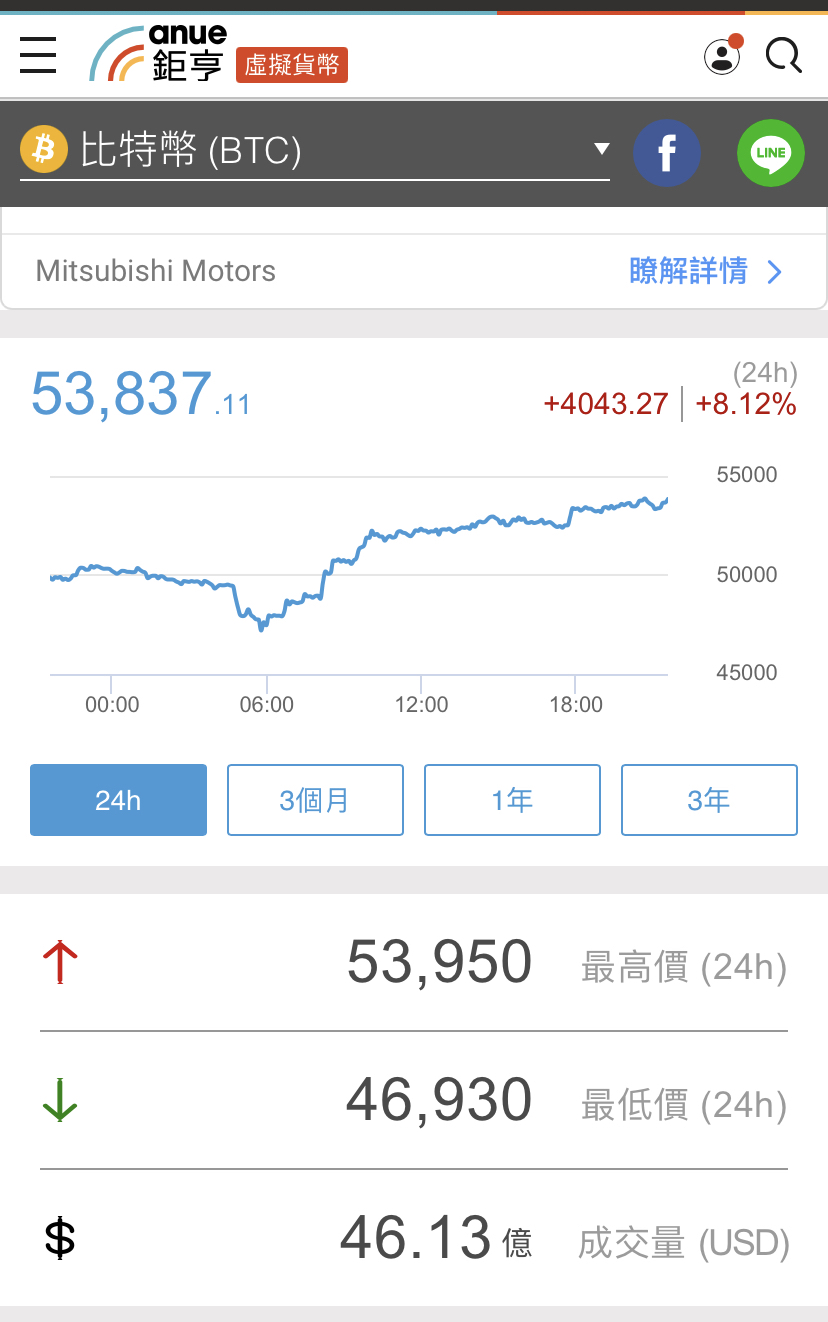Switch chart to 1年
The image size is (828, 1322).
(x=512, y=800)
